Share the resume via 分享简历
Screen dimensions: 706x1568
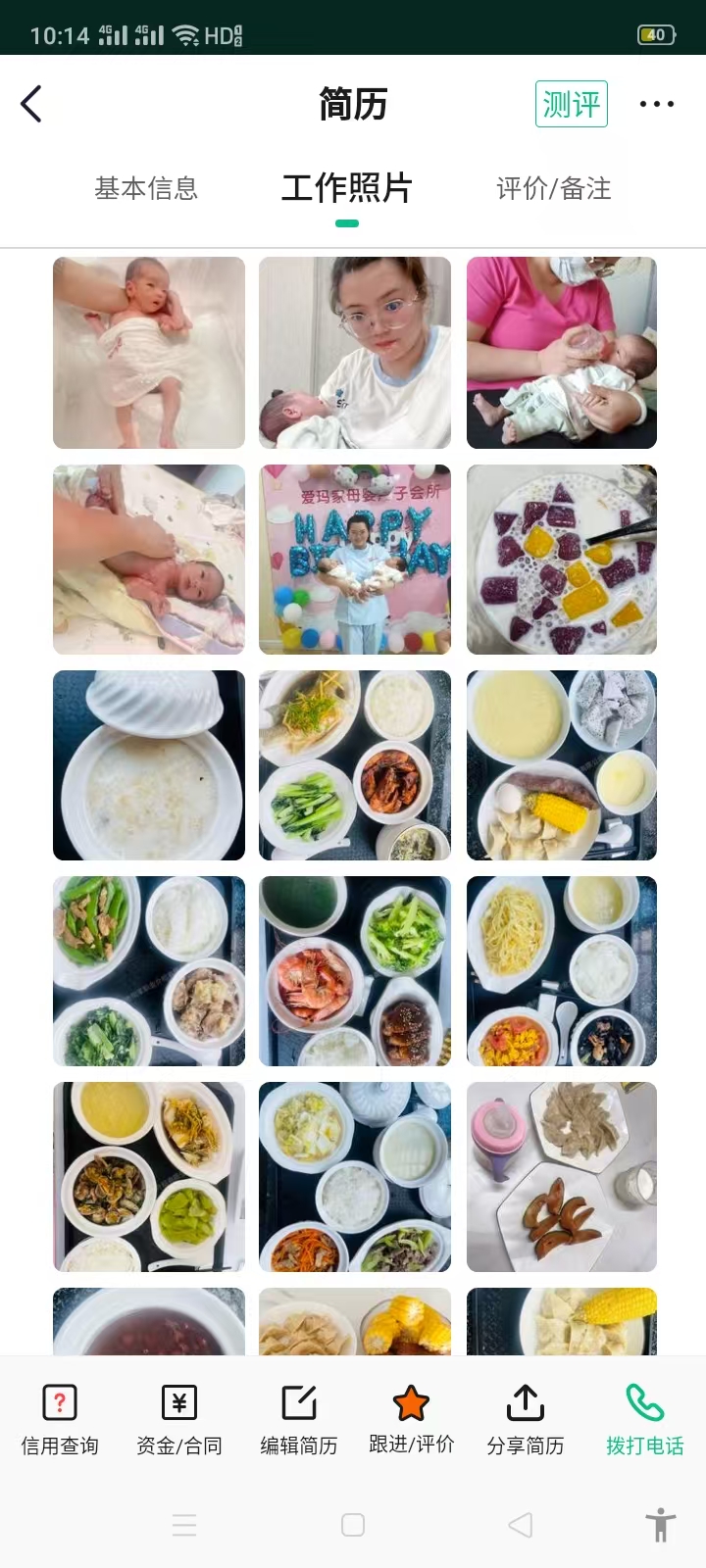click(x=525, y=1419)
